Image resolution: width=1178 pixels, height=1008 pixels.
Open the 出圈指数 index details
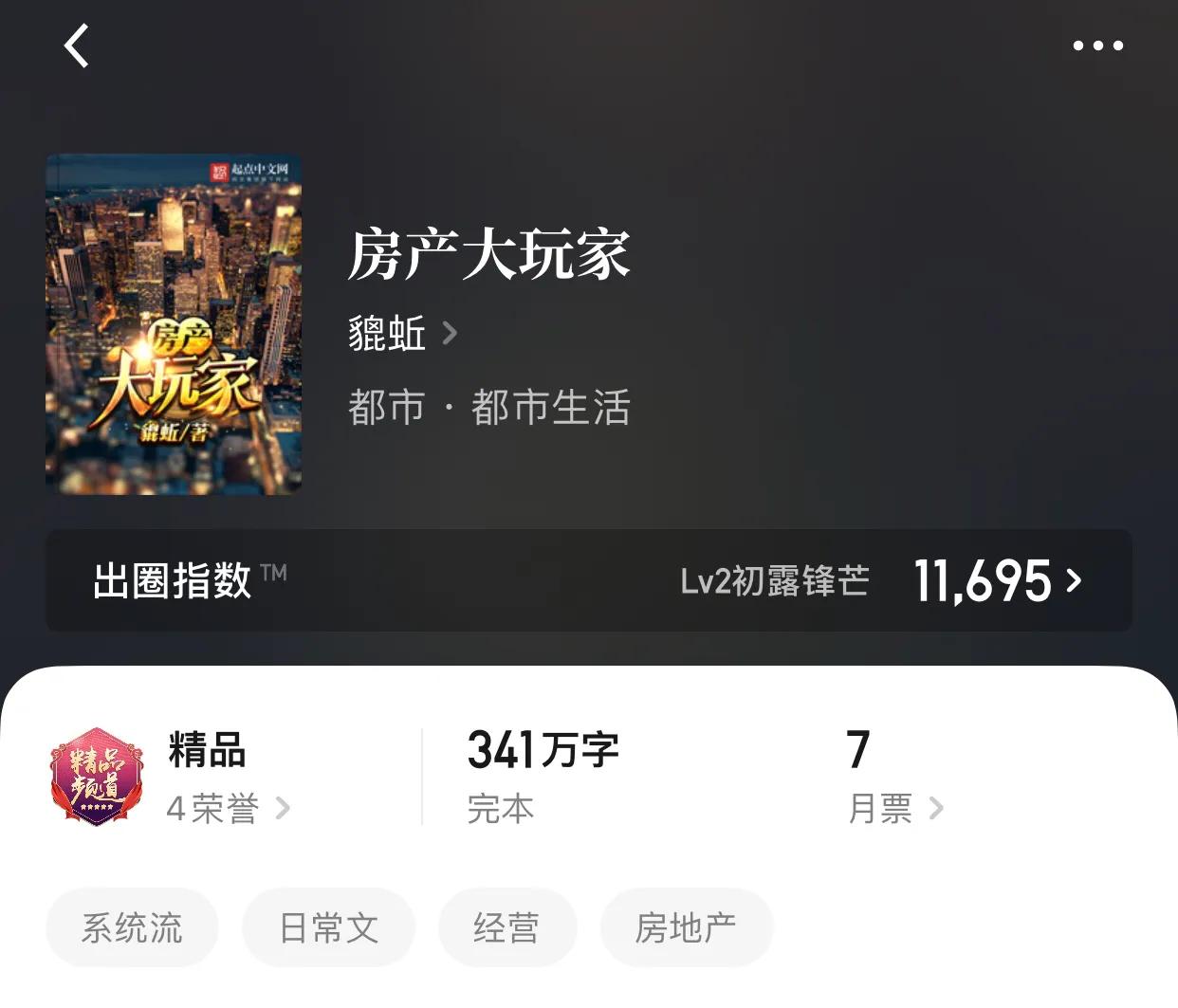[x=588, y=580]
